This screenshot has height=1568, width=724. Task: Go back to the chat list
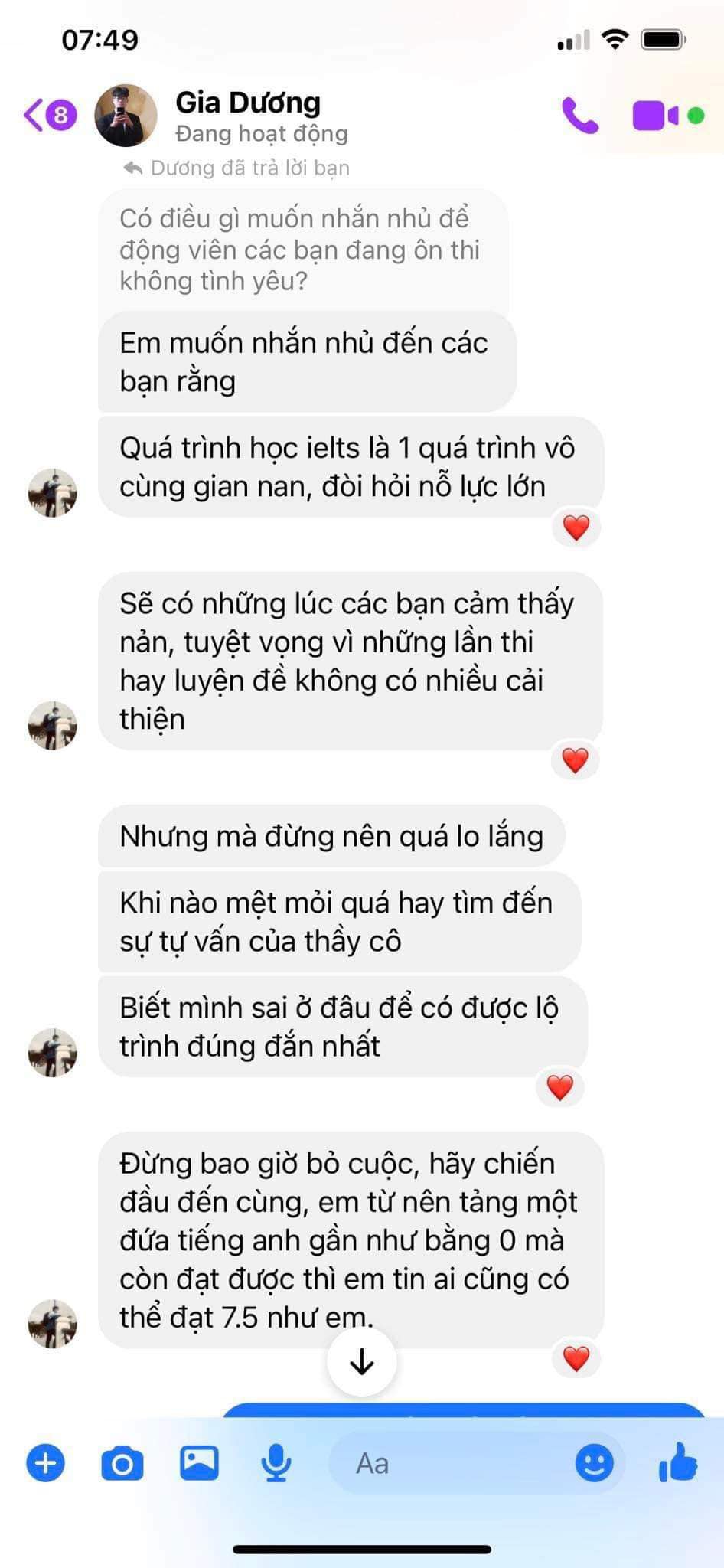pos(48,116)
